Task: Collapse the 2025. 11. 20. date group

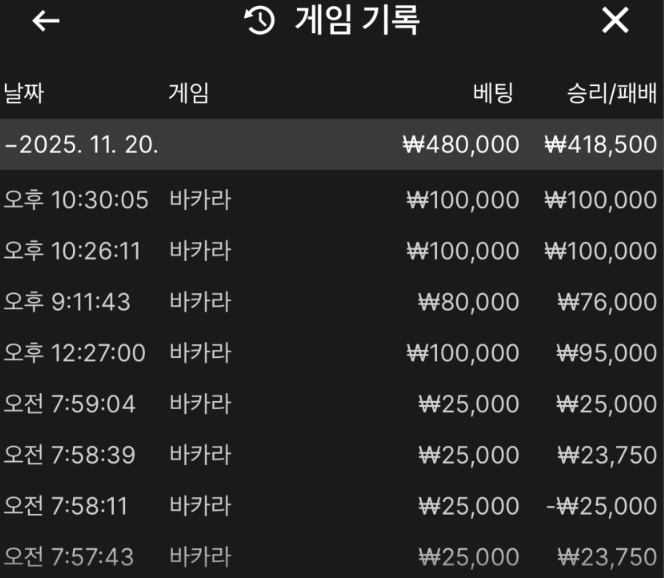Action: [80, 144]
